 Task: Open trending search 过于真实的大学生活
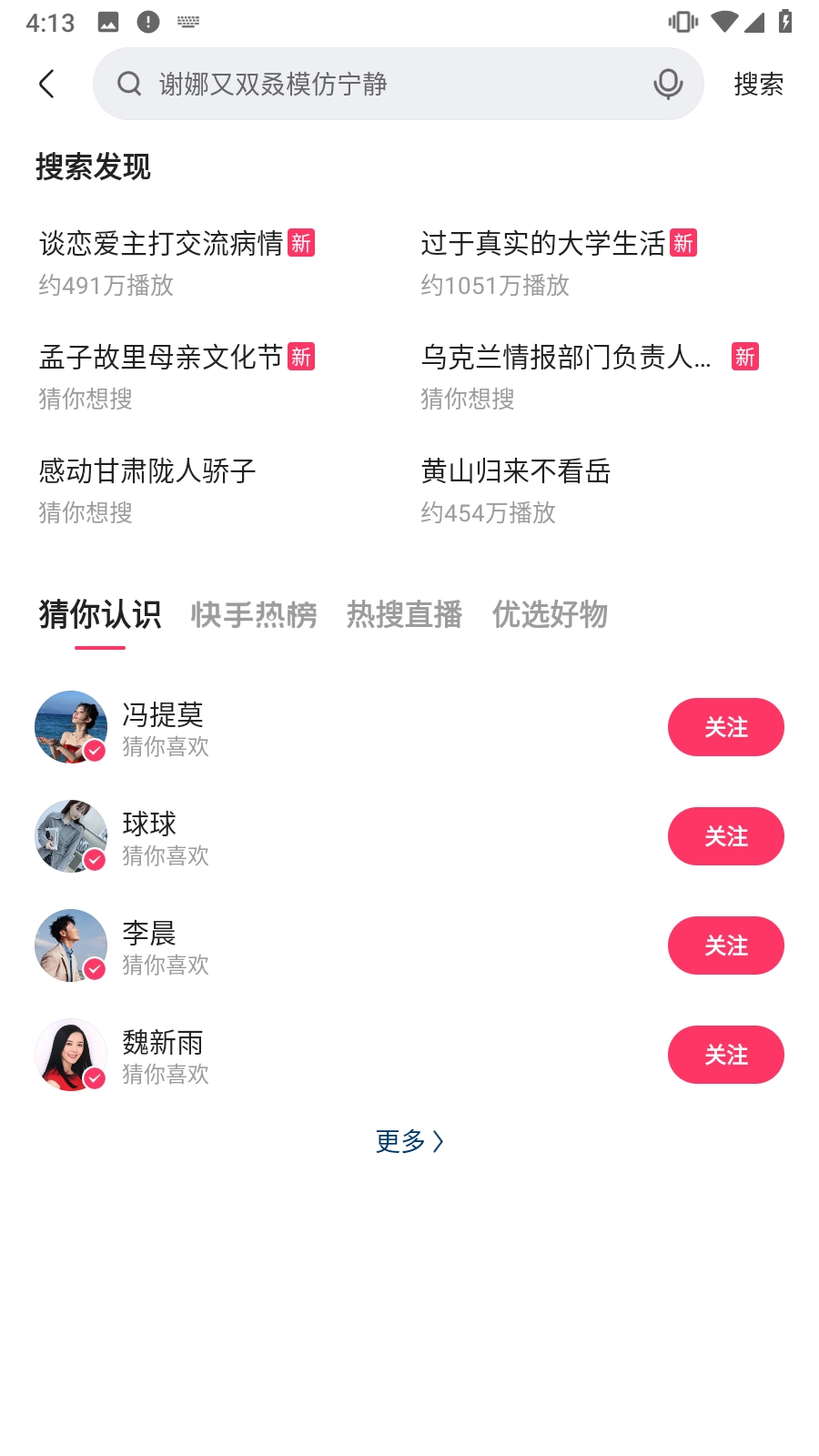tap(543, 244)
